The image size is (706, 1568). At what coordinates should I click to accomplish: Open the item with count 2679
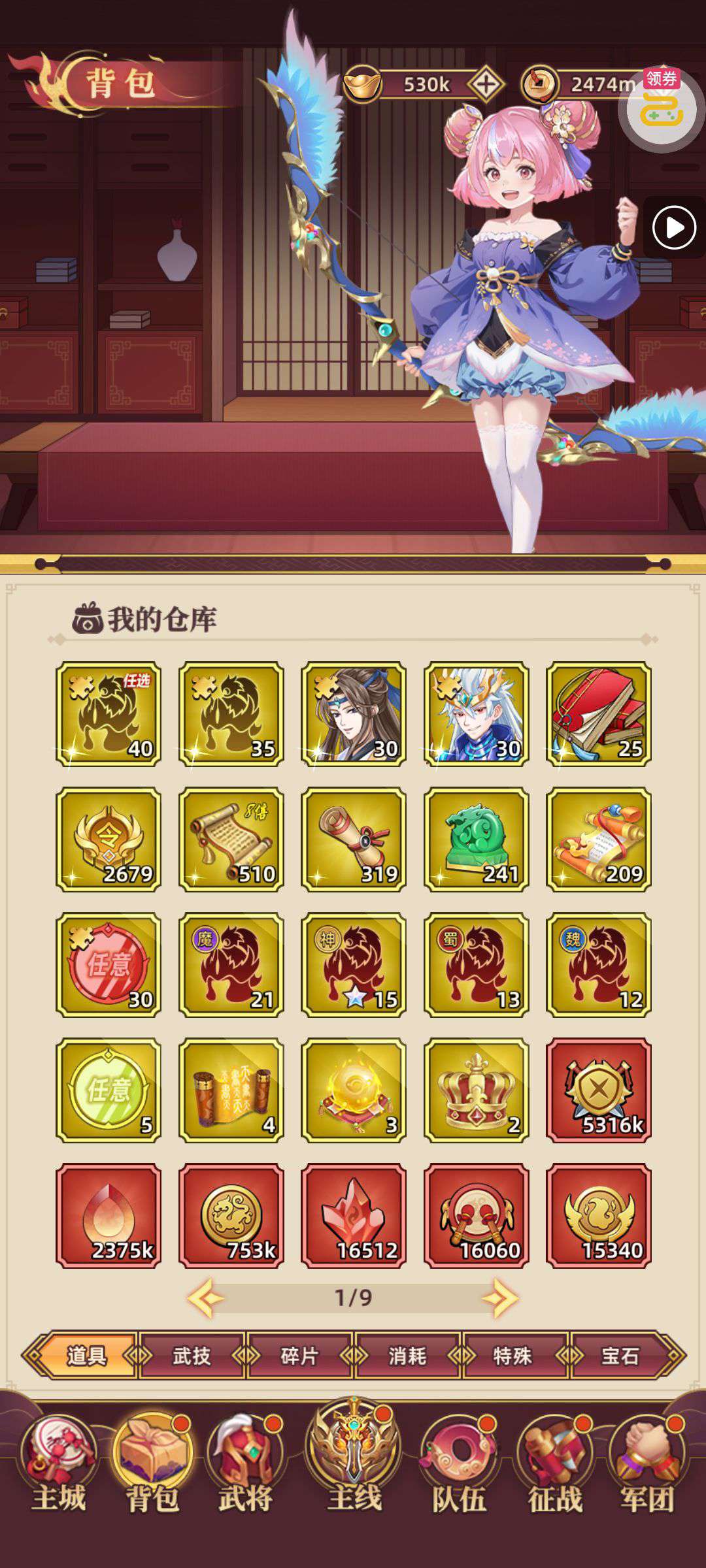click(109, 840)
